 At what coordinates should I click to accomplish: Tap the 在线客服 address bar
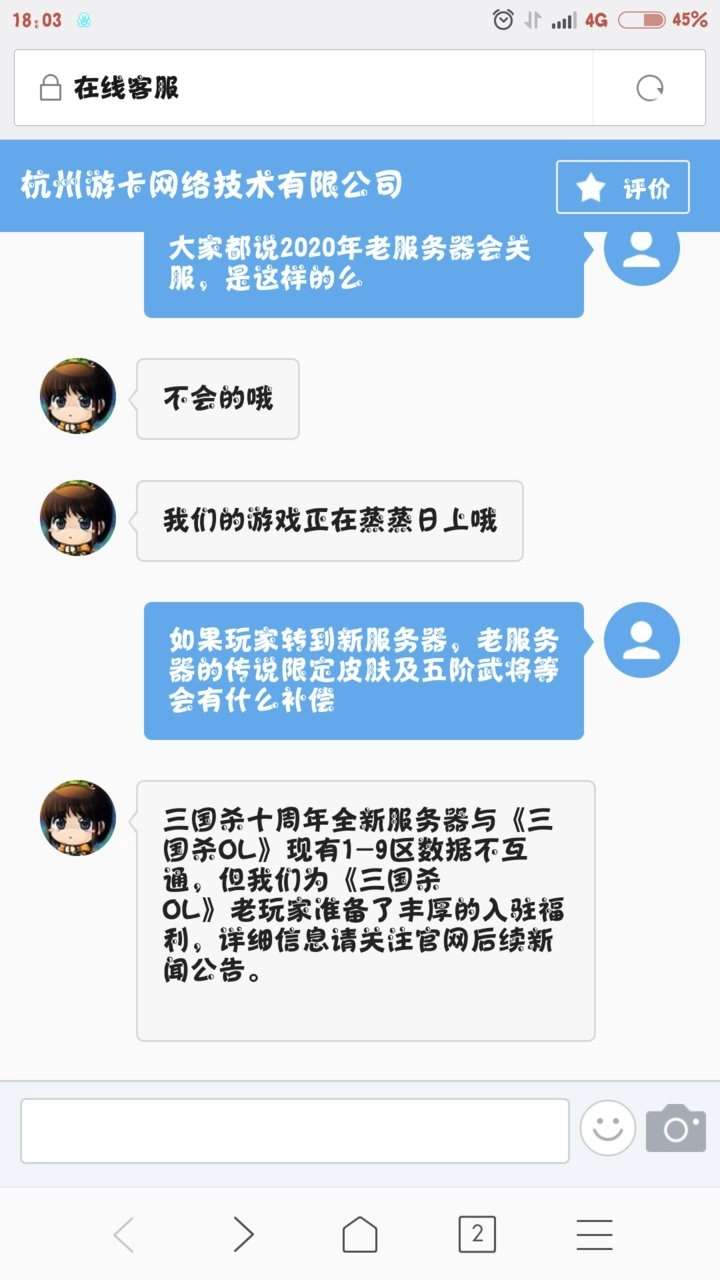300,88
